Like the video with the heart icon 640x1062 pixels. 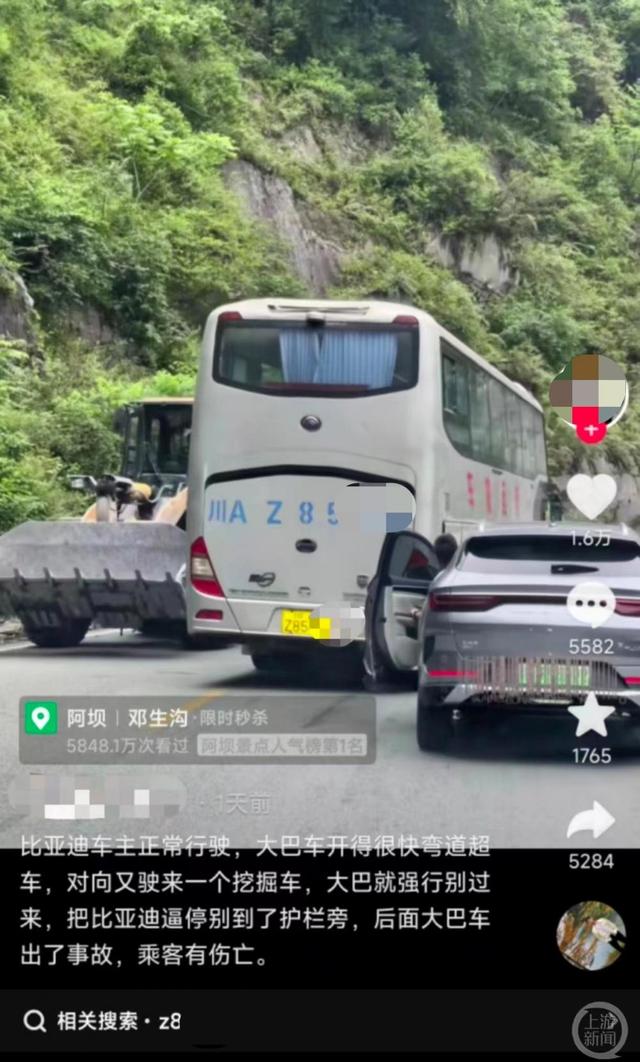point(591,495)
